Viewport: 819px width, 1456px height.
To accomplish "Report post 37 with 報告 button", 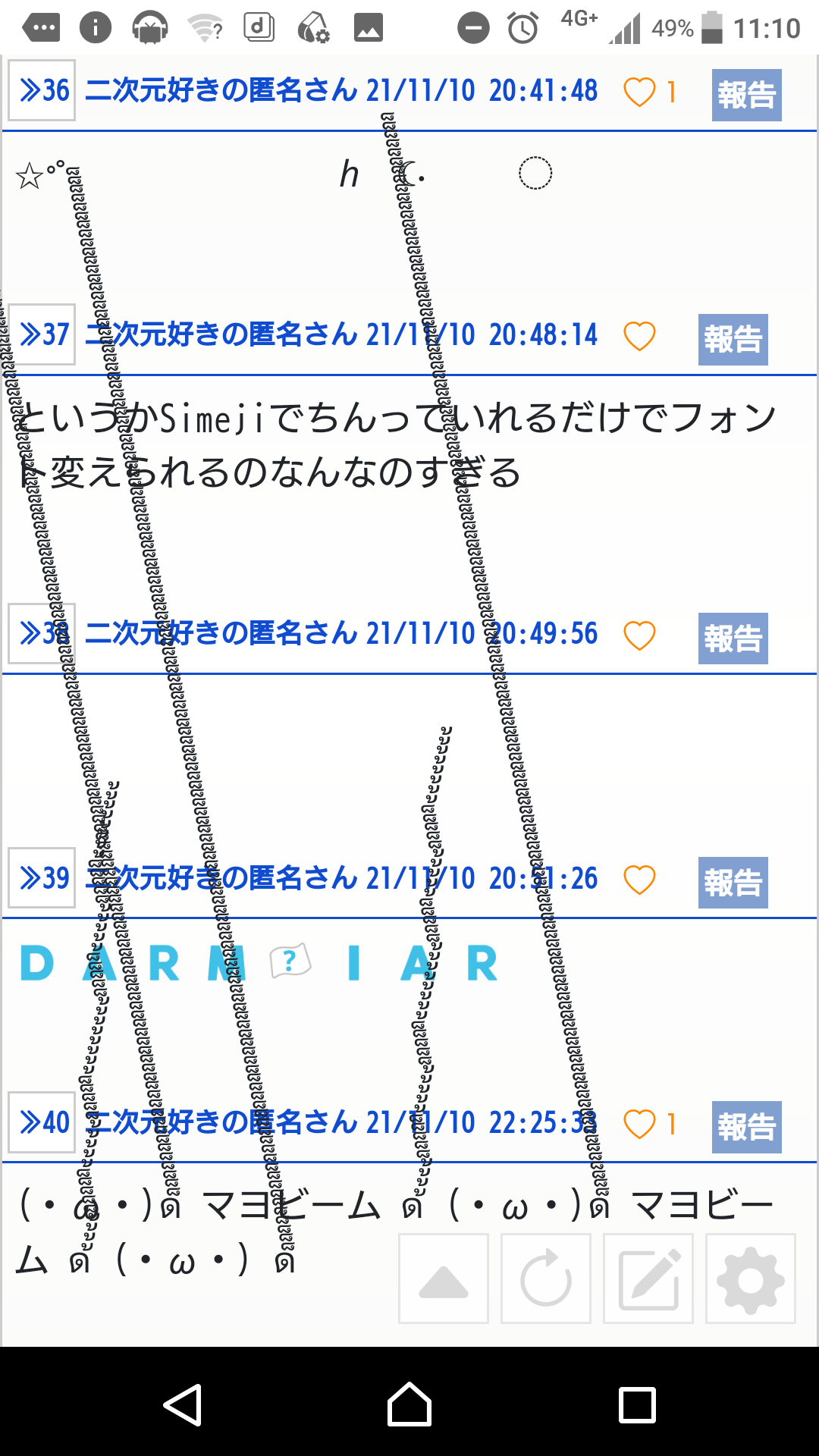I will (733, 339).
